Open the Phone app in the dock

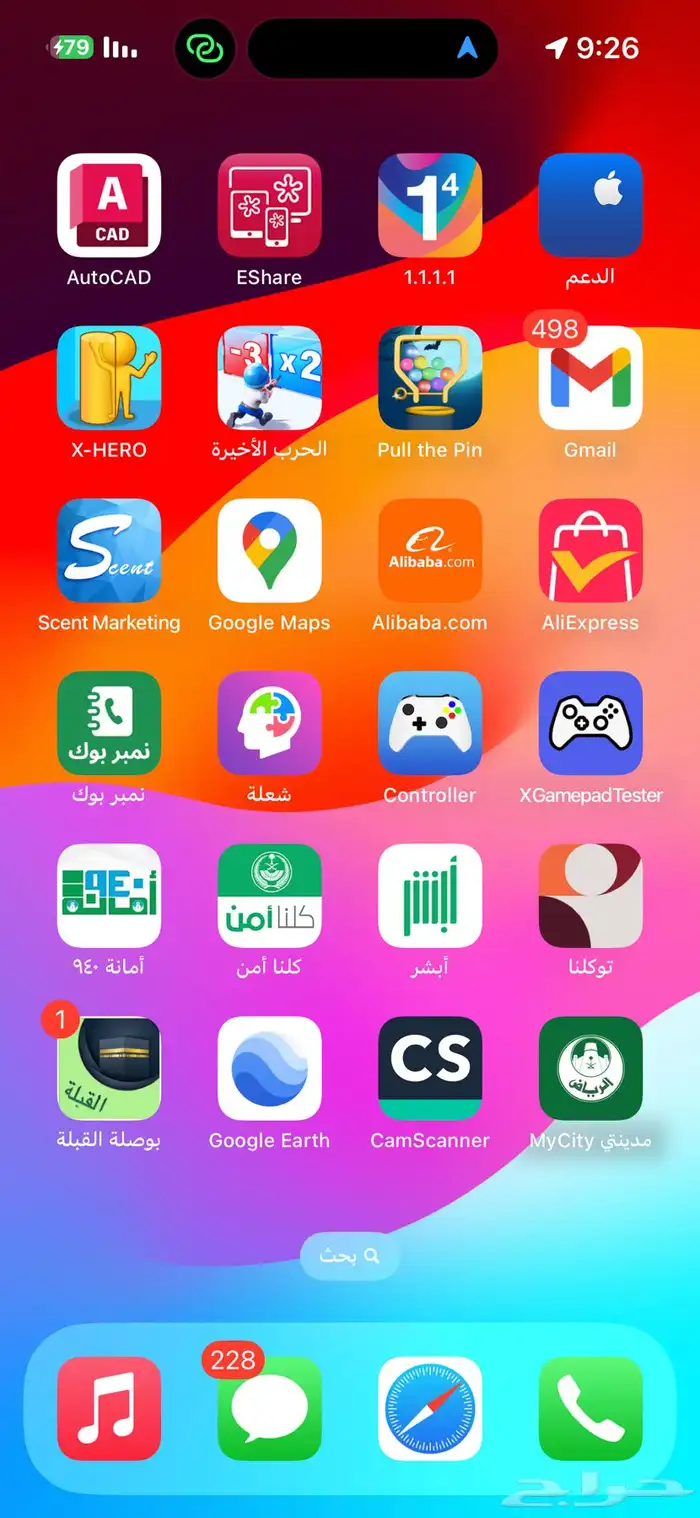click(590, 1408)
